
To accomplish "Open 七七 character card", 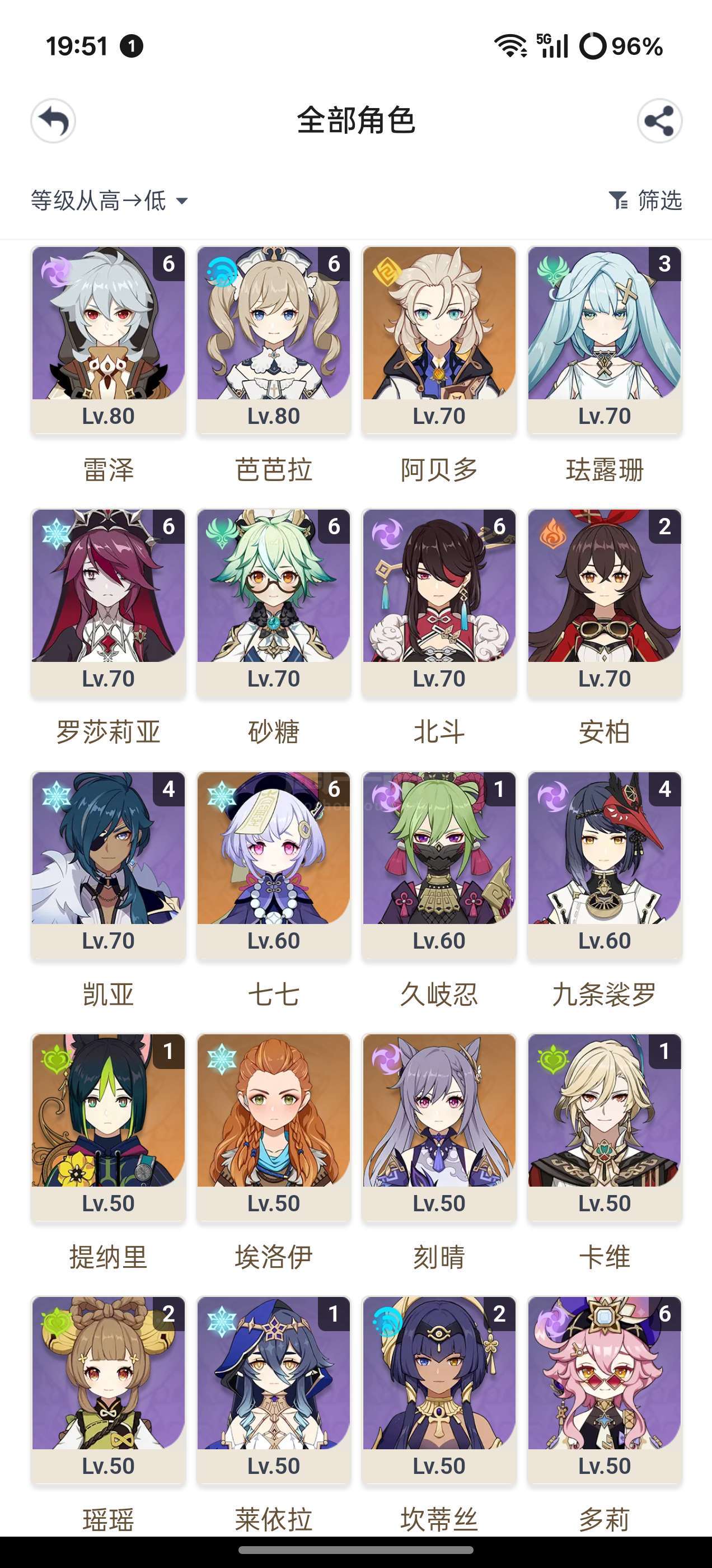I will click(273, 864).
